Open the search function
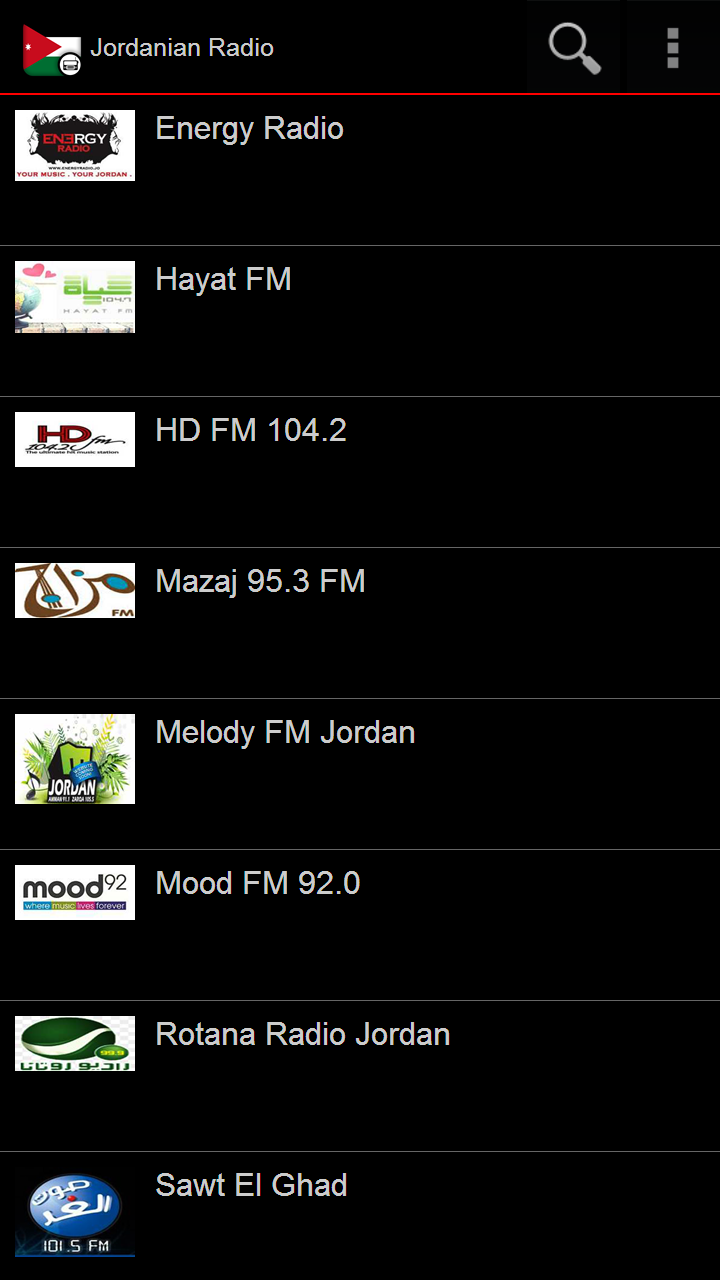The height and width of the screenshot is (1280, 720). (x=573, y=47)
